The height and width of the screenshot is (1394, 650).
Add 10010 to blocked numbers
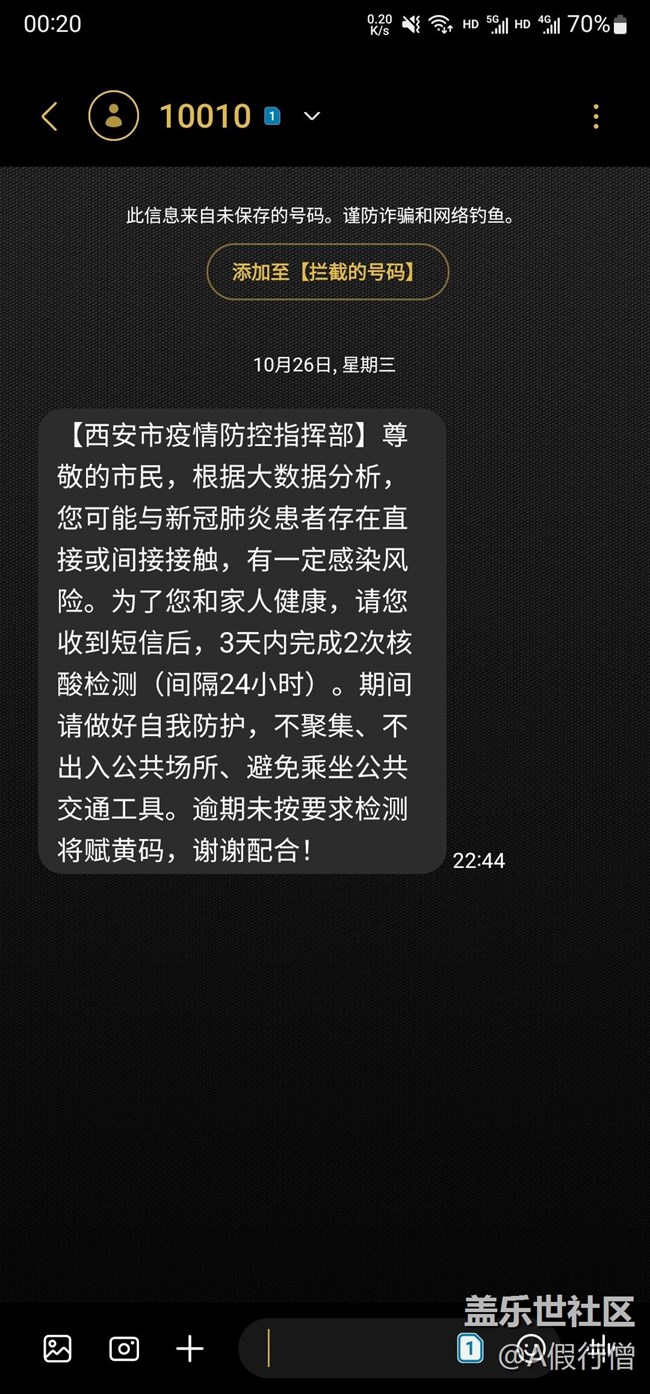coord(327,271)
